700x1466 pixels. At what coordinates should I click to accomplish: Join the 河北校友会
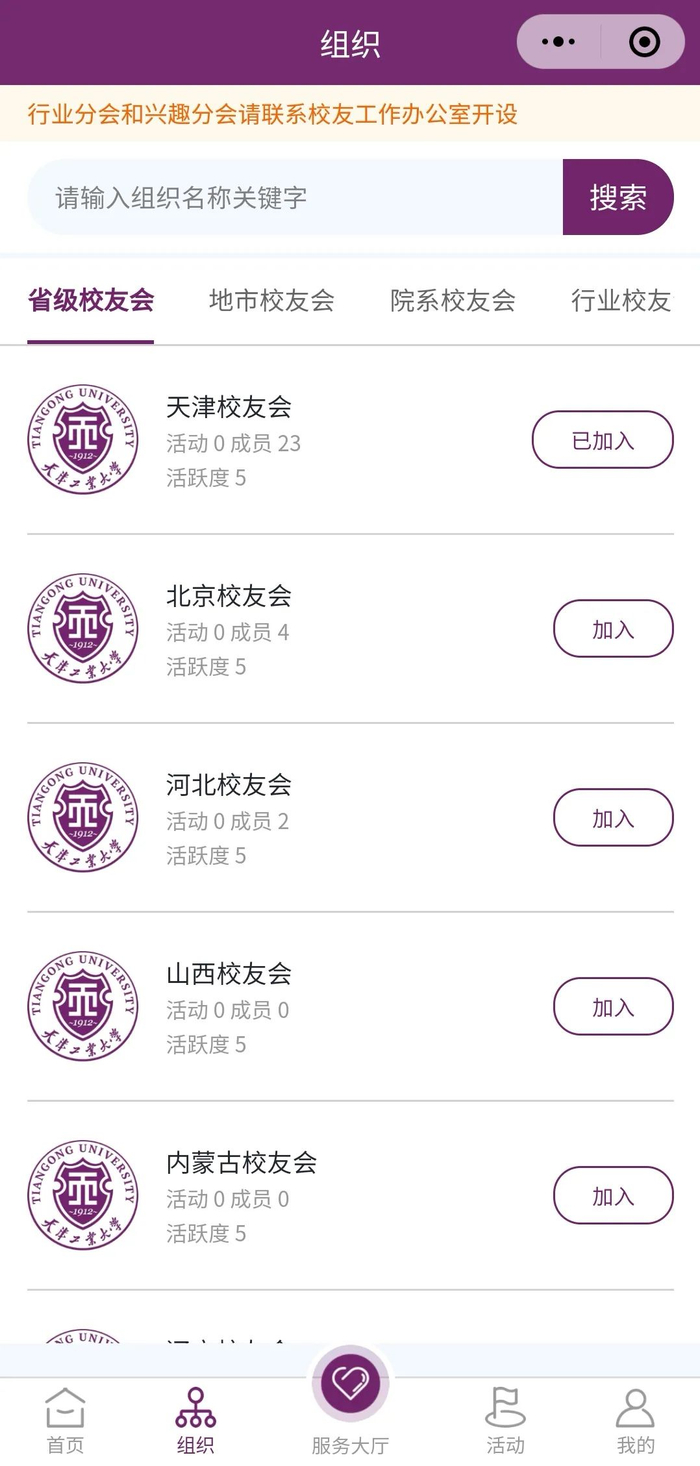point(613,818)
